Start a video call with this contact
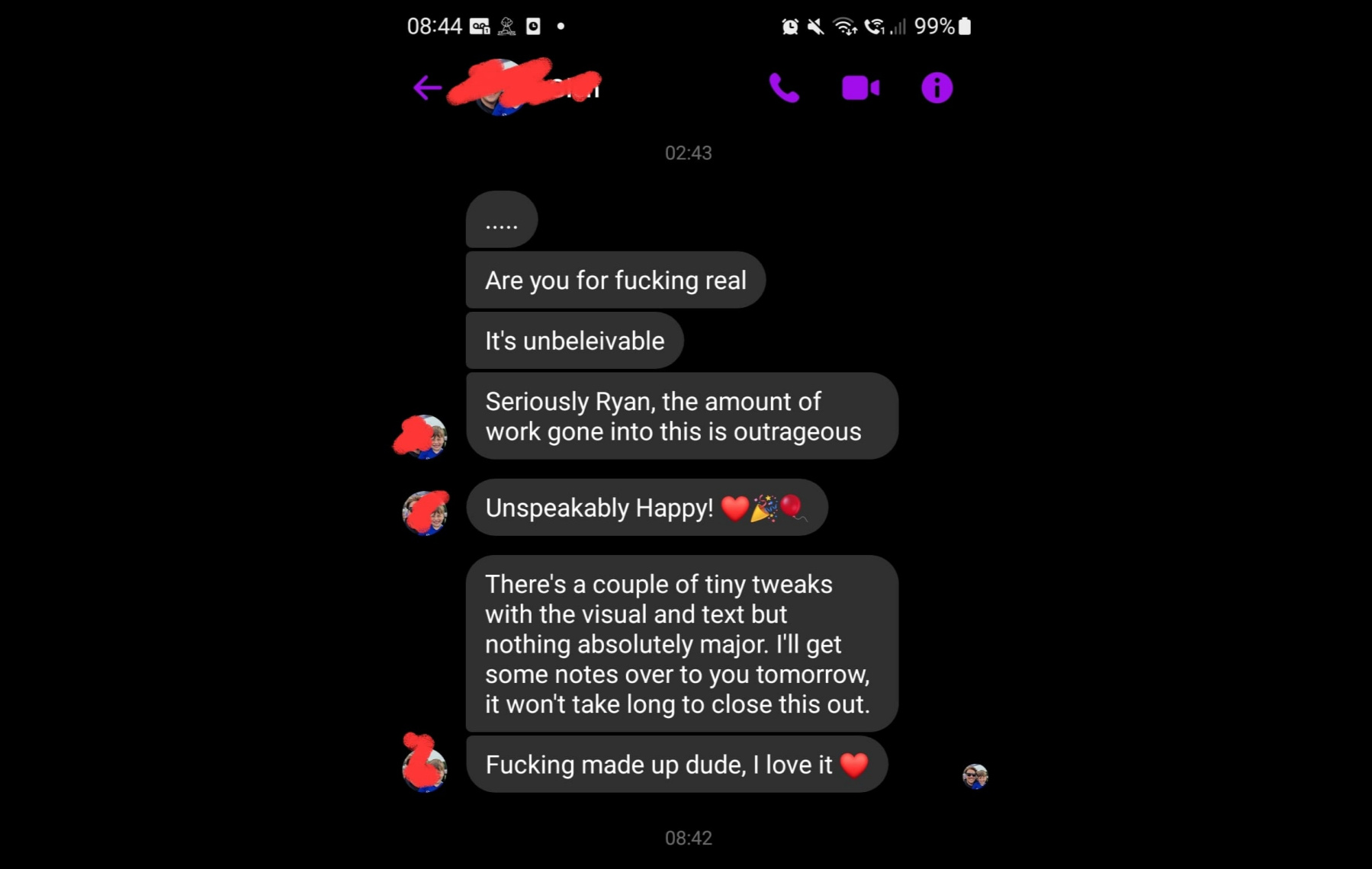The height and width of the screenshot is (869, 1372). pyautogui.click(x=860, y=88)
